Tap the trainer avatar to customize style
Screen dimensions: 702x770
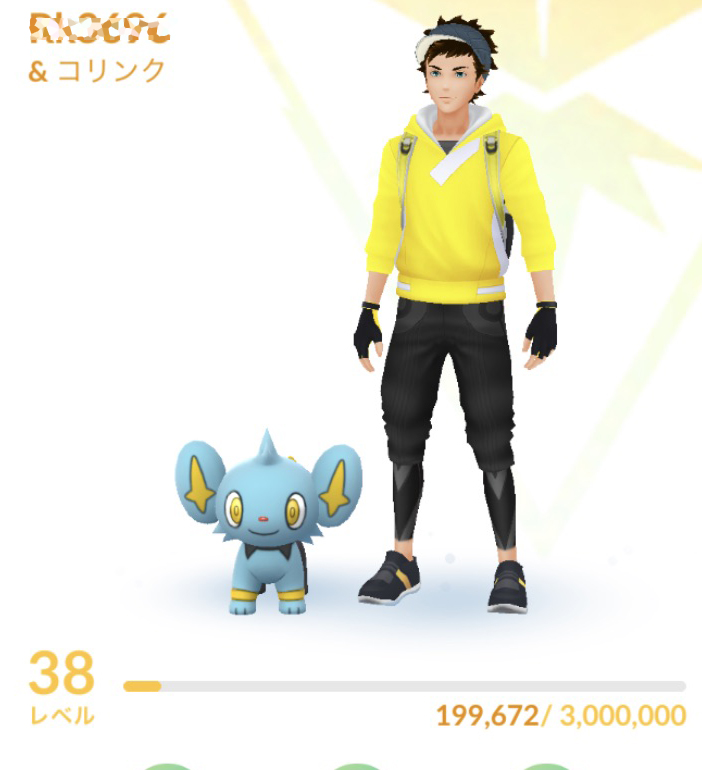457,300
